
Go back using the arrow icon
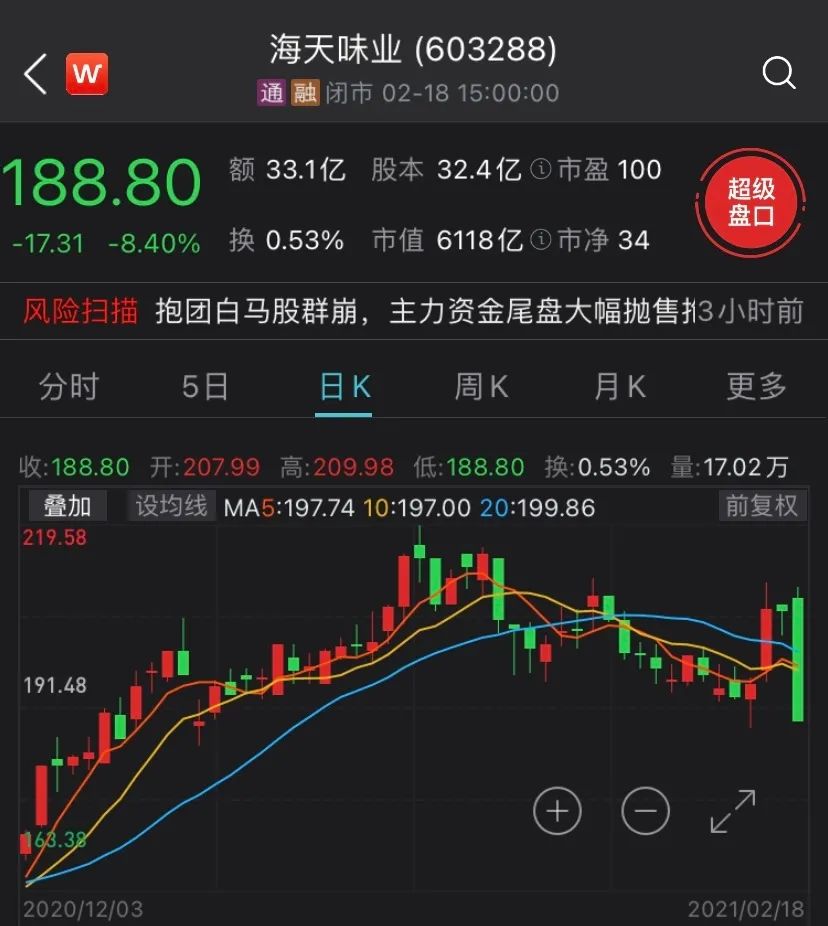[36, 74]
